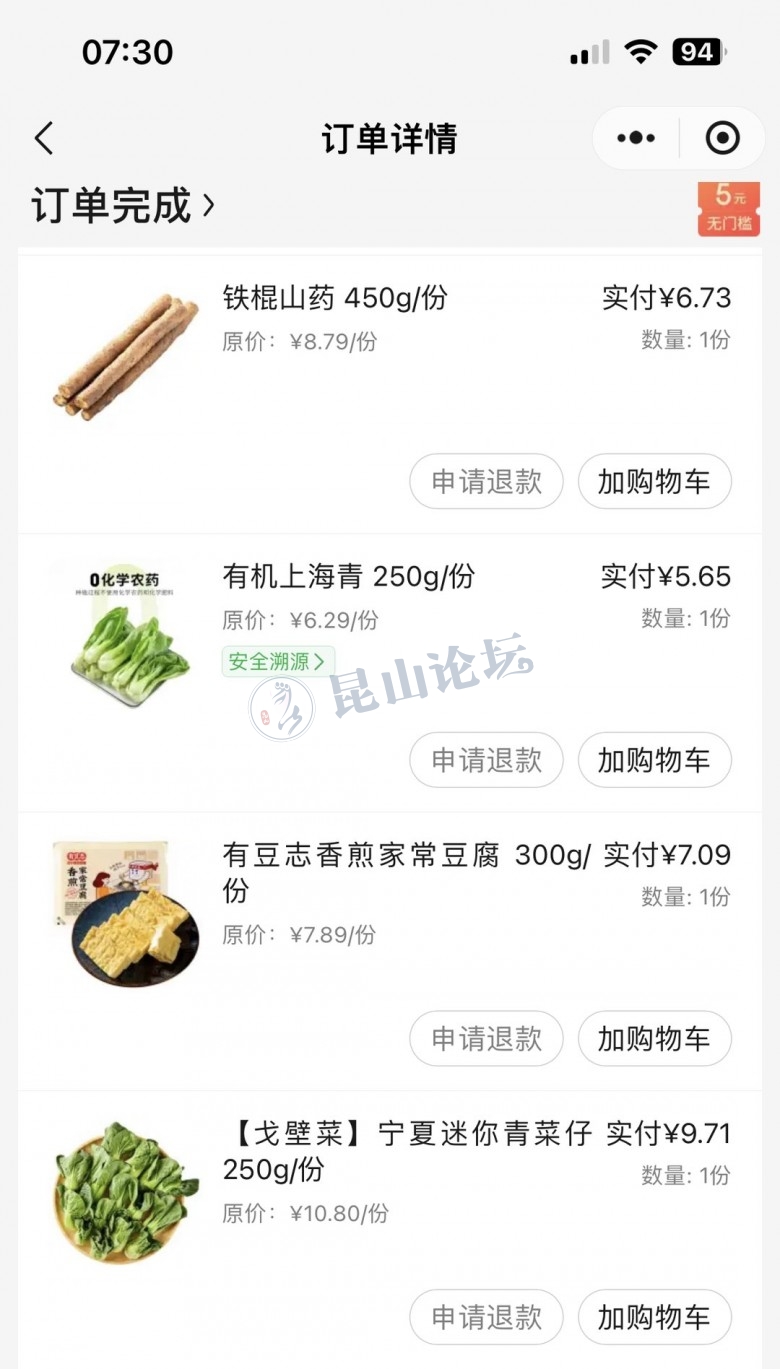View 安全溯源 info for 有机上海青
The width and height of the screenshot is (780, 1369).
point(278,661)
